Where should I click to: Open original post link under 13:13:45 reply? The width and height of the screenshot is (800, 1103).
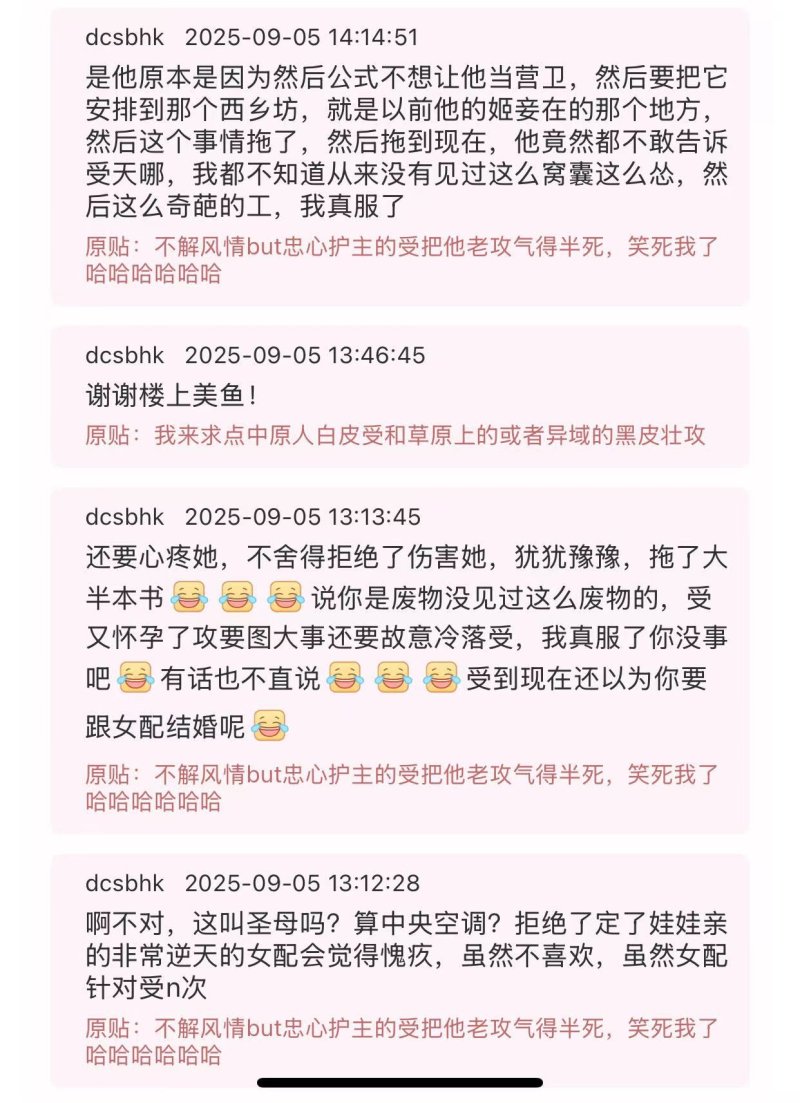point(400,787)
